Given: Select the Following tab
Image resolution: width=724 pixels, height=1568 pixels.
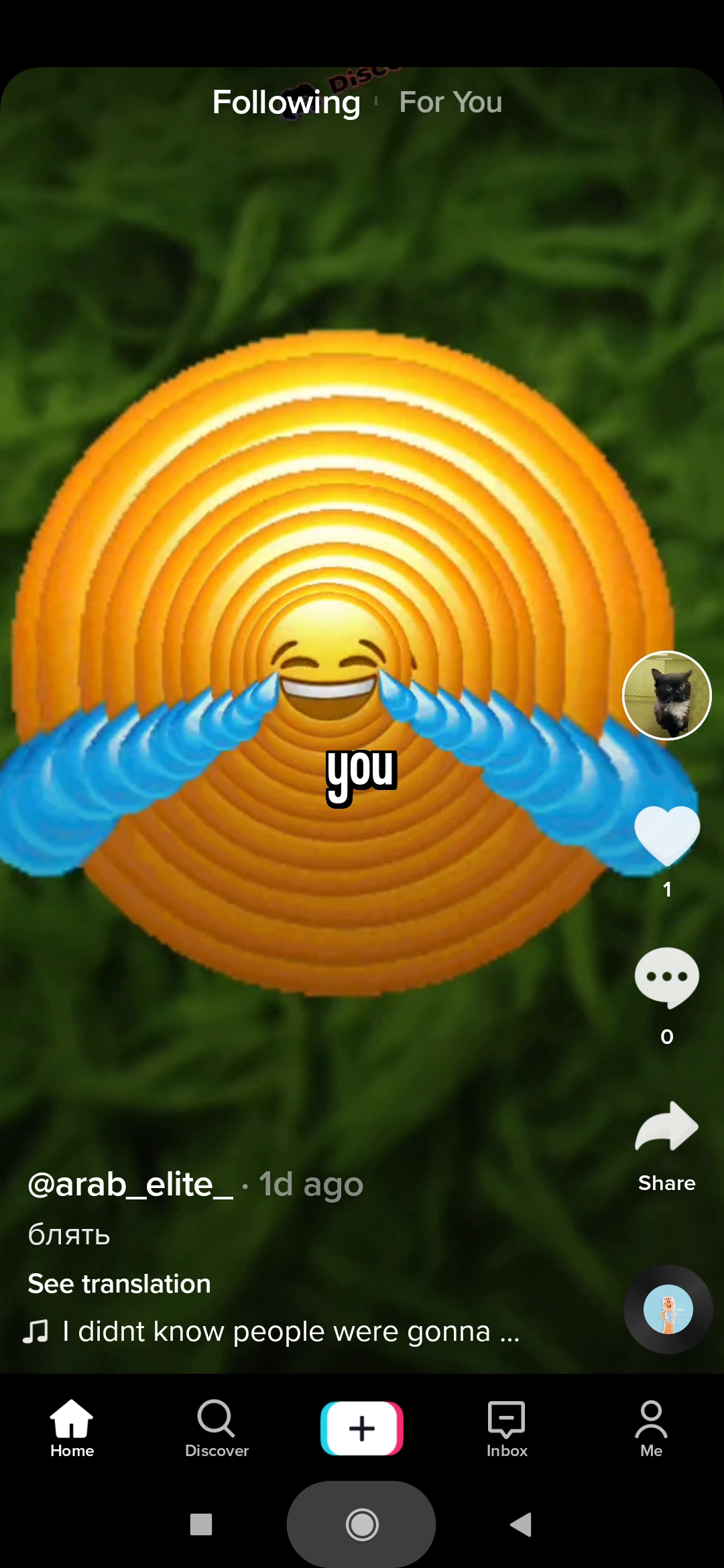Looking at the screenshot, I should click(x=286, y=103).
